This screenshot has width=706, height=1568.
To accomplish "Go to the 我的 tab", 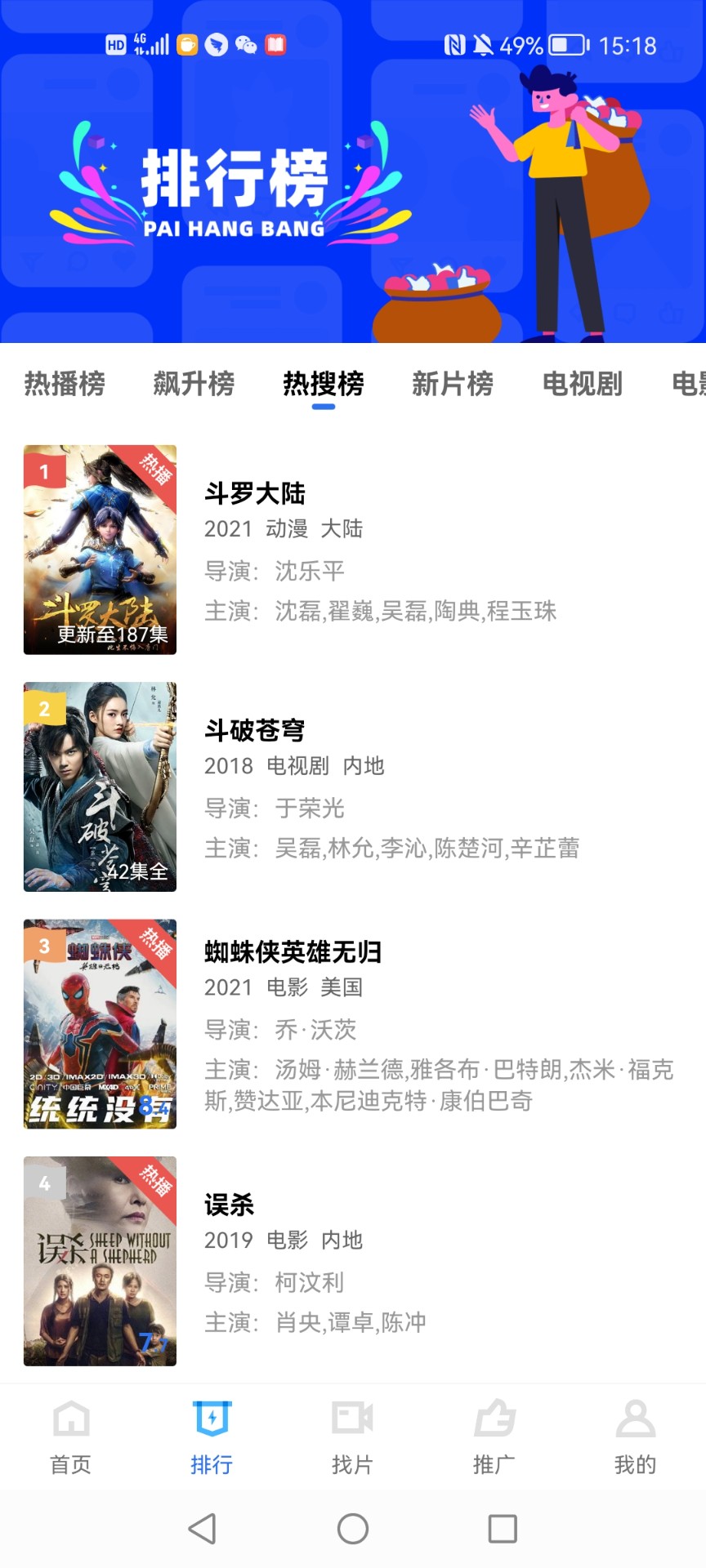I will [x=635, y=1439].
